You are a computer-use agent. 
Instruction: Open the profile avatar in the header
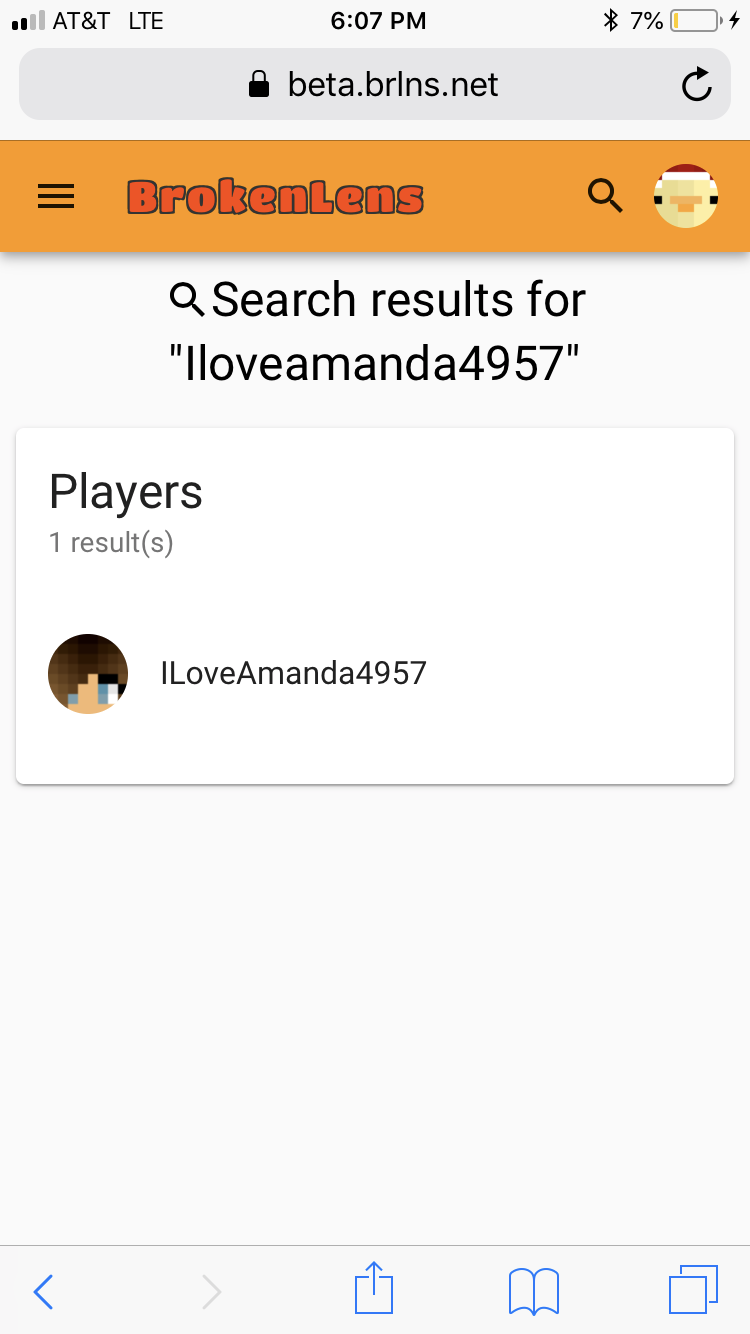(x=686, y=196)
